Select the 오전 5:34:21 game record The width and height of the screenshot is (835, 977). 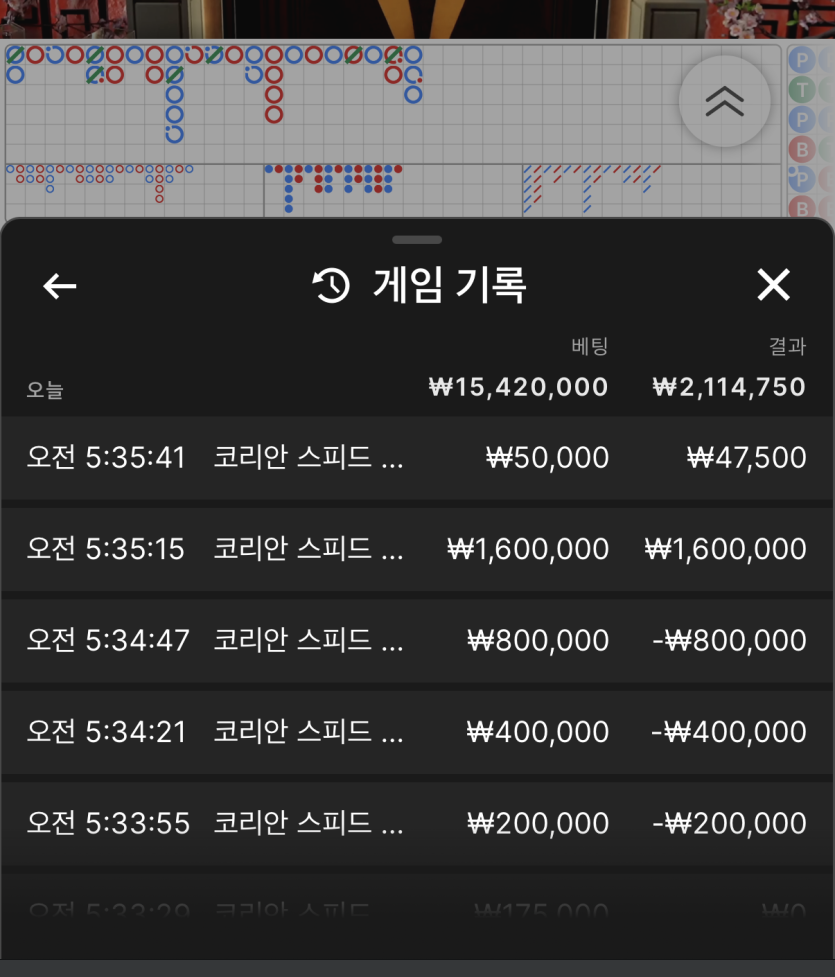tap(418, 732)
